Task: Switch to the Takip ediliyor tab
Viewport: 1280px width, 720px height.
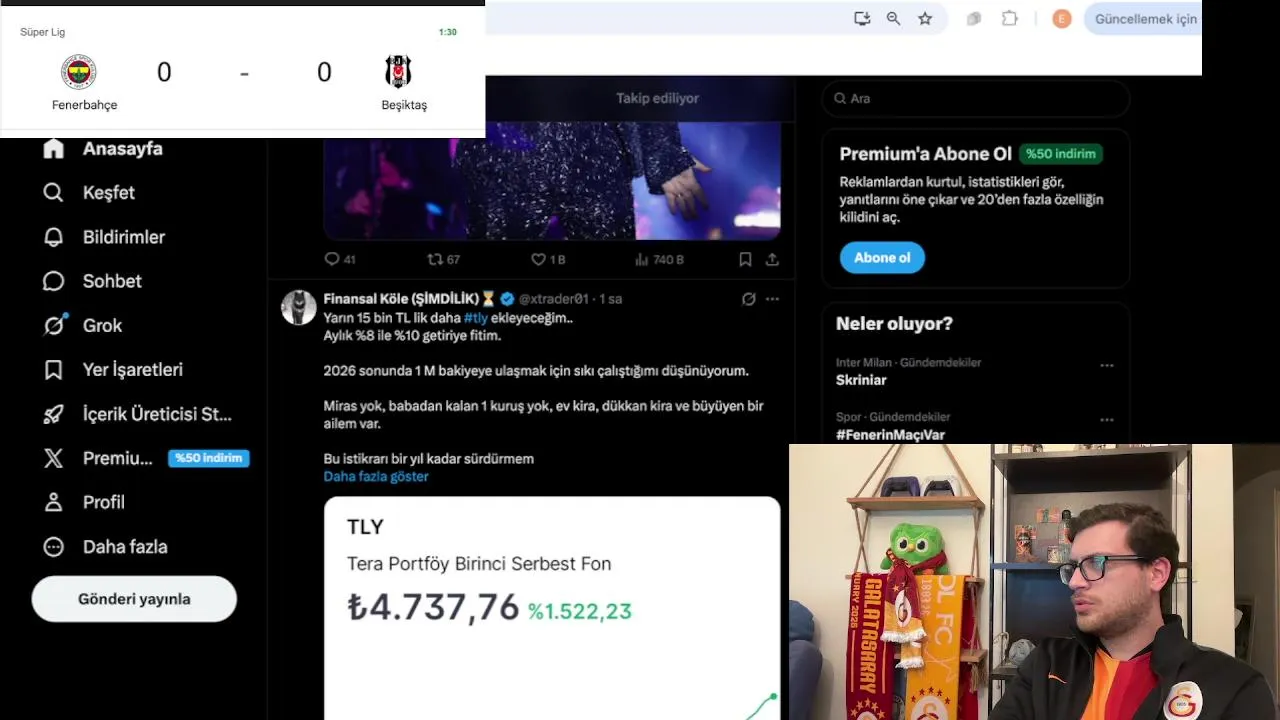Action: pos(657,98)
